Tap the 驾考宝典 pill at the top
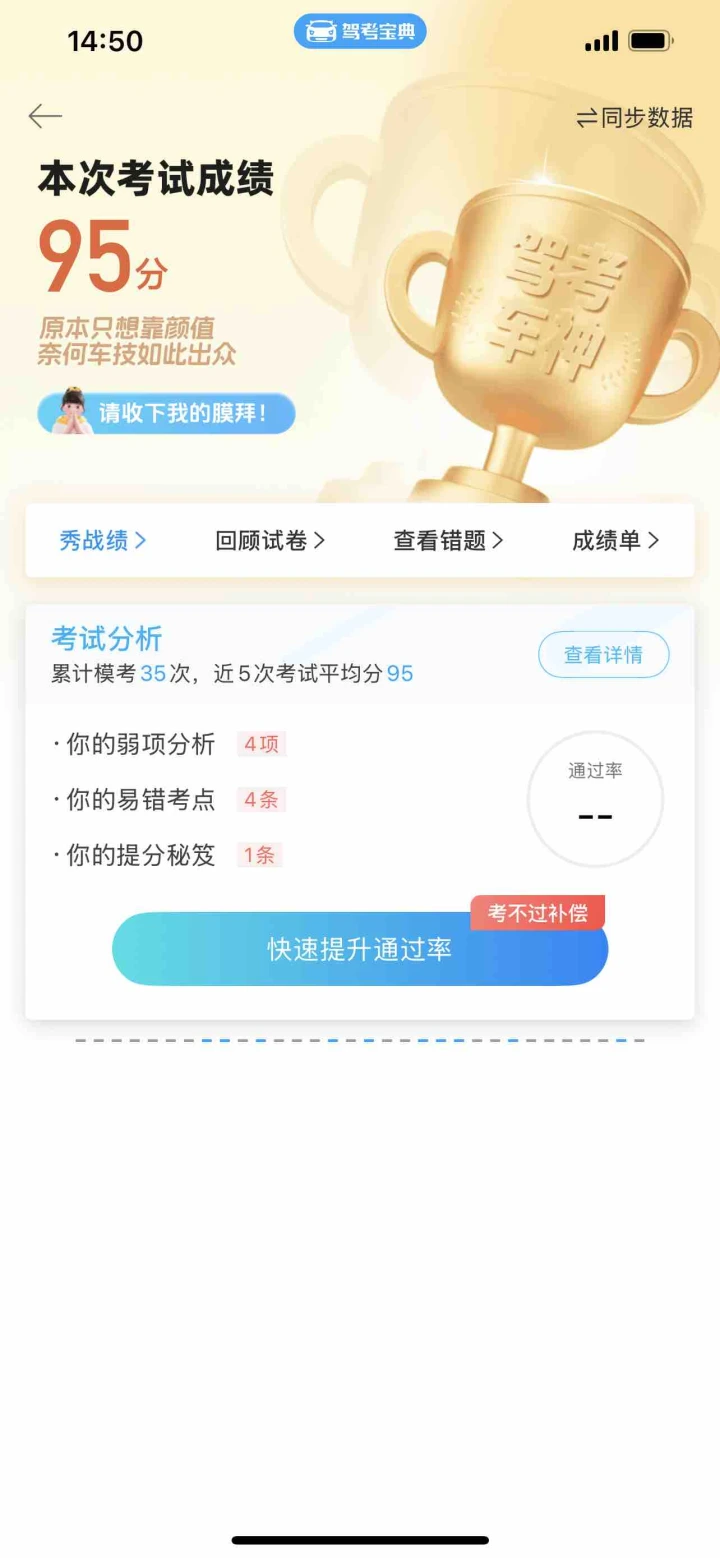This screenshot has height=1558, width=720. point(360,32)
